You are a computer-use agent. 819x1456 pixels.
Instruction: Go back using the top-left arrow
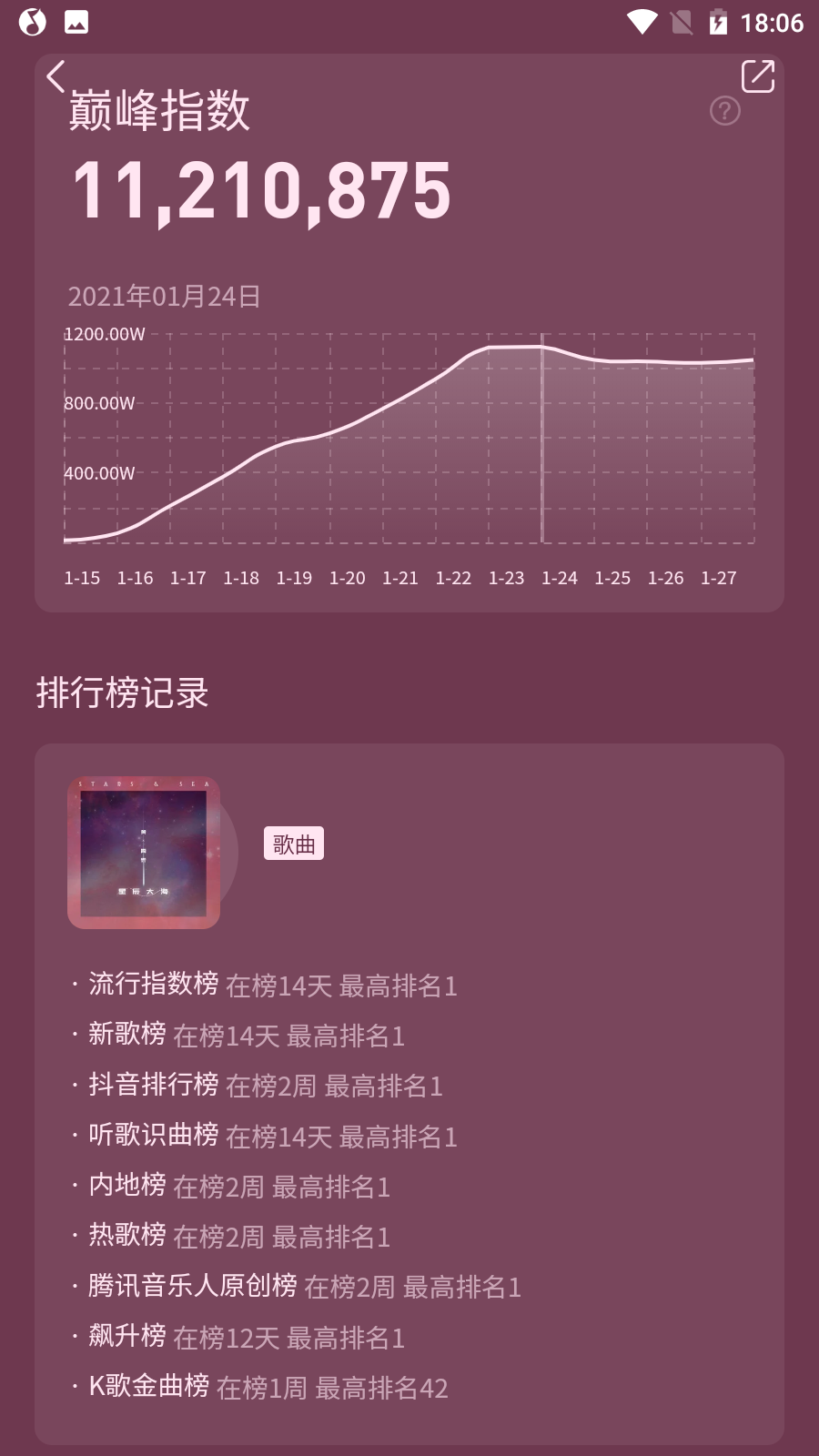click(56, 77)
